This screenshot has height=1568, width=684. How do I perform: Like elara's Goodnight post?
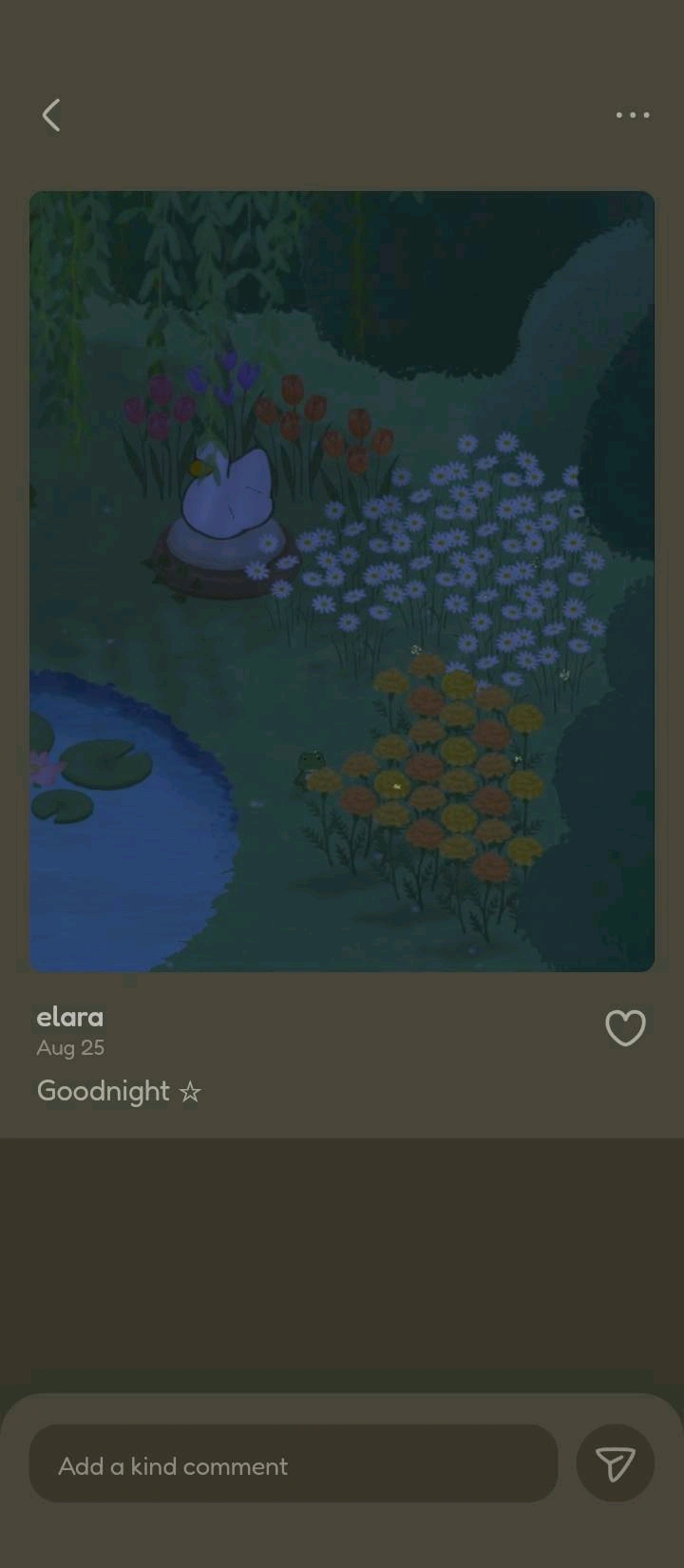(x=625, y=1027)
